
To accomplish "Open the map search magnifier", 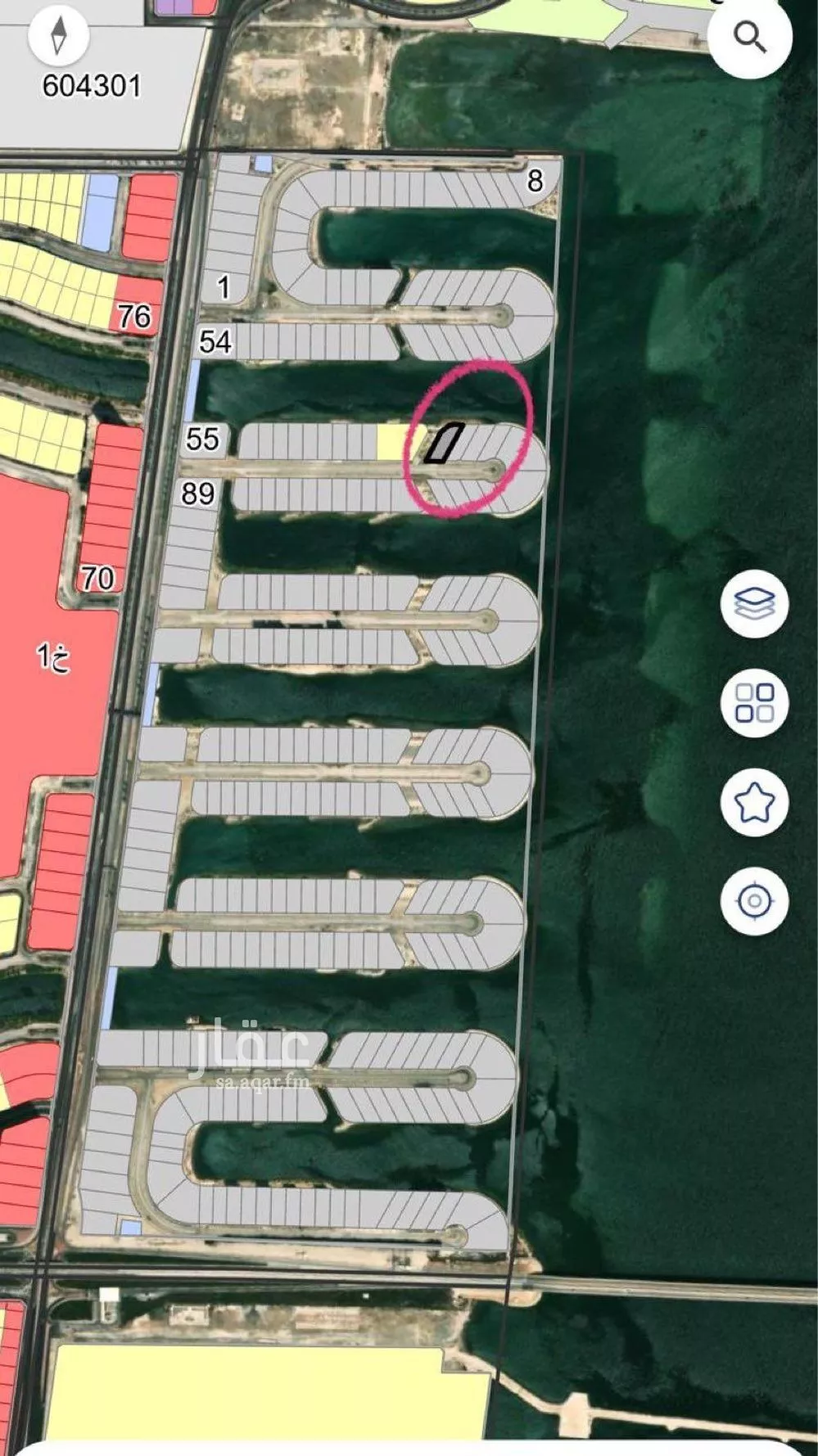I will 749,37.
